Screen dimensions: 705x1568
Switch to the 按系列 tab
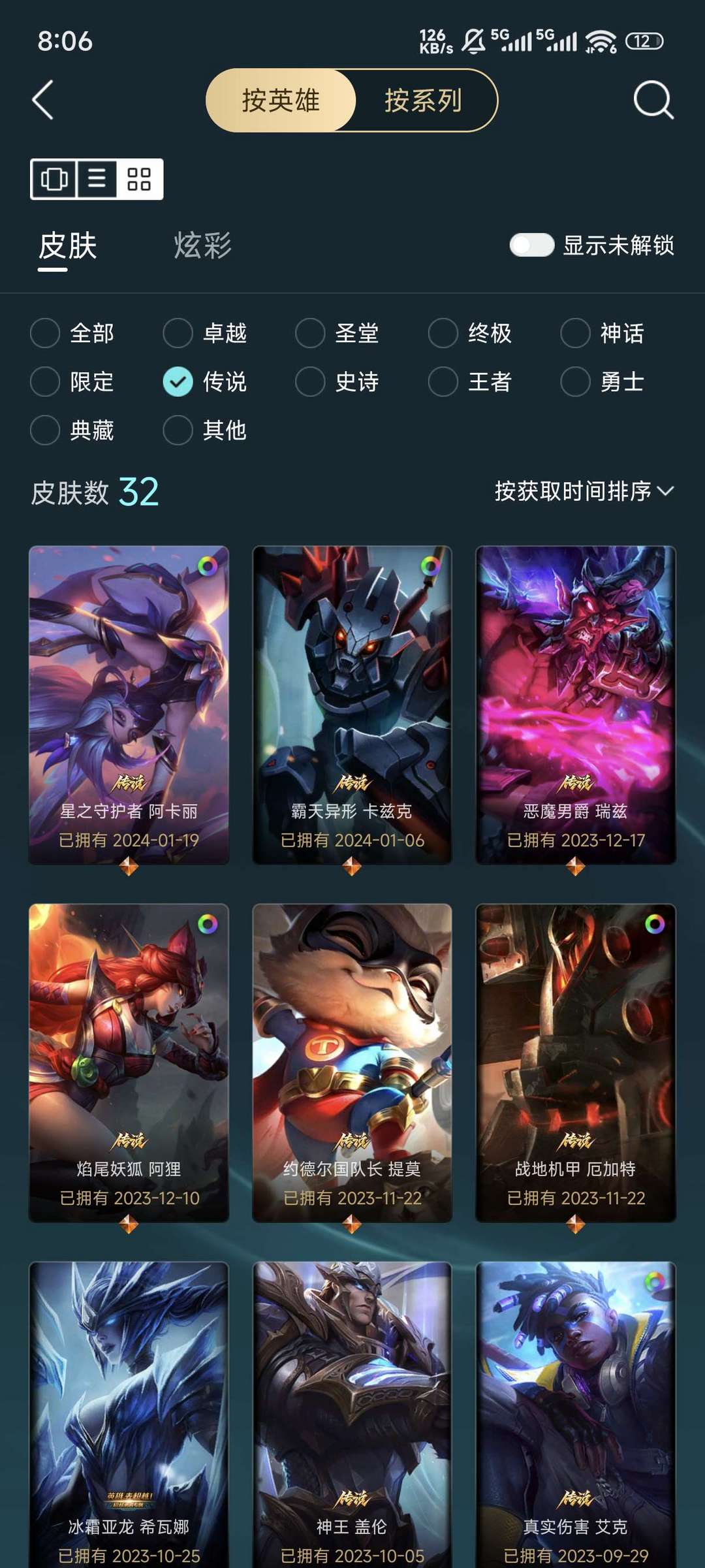point(422,101)
